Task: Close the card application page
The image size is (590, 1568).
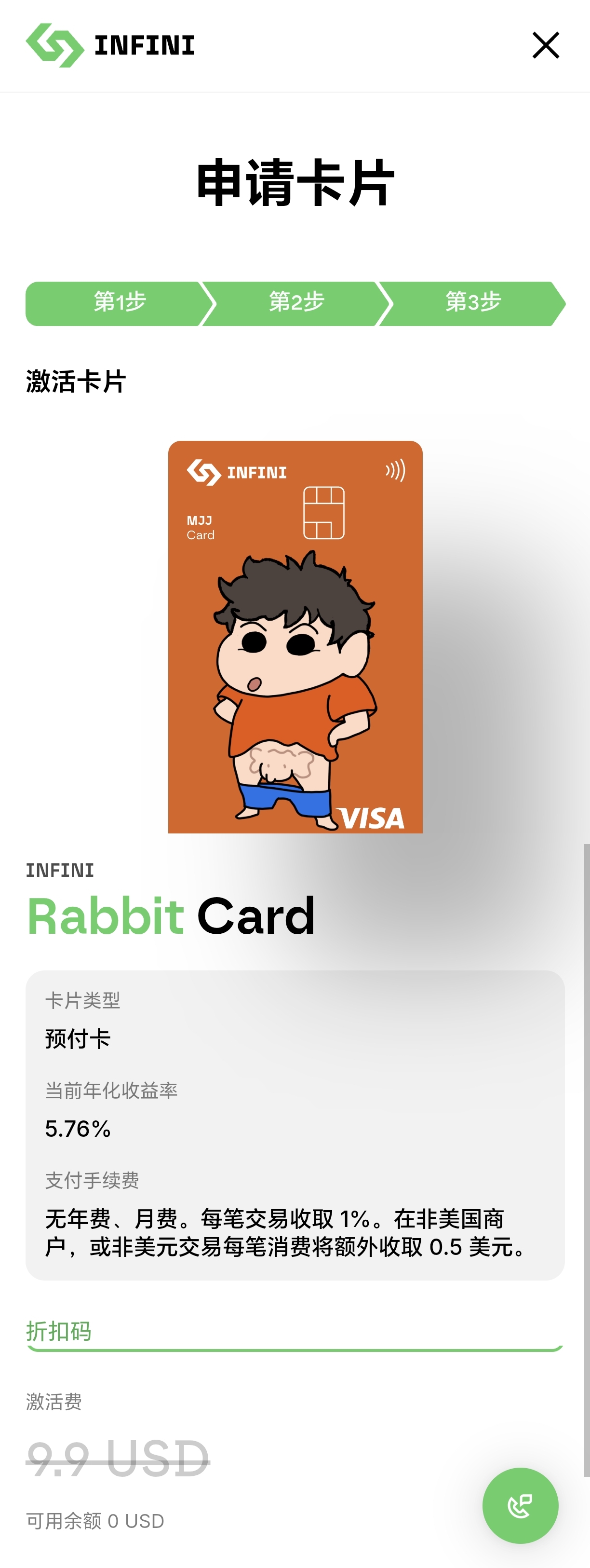Action: tap(545, 46)
